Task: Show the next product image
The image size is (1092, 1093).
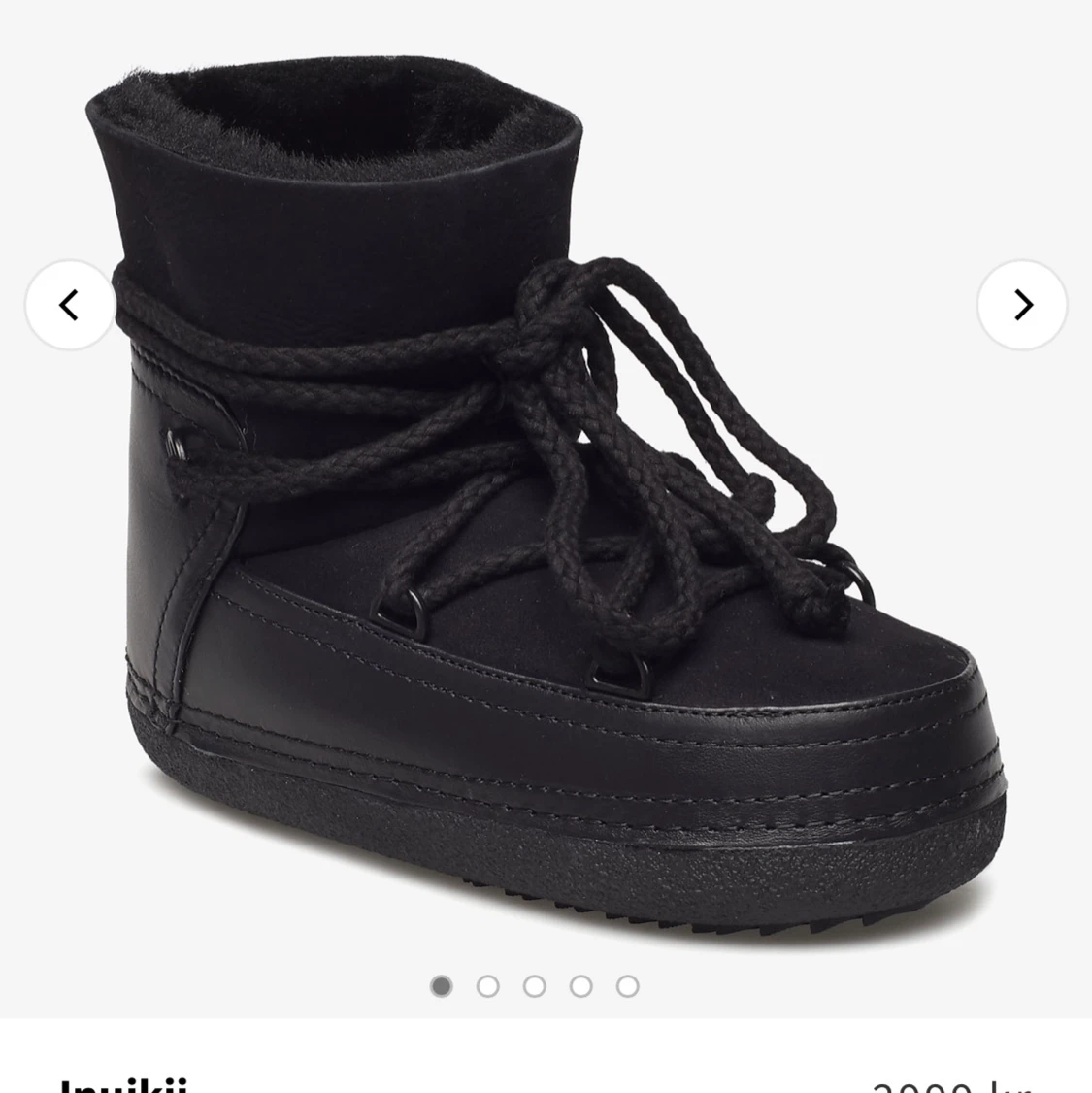Action: (x=1022, y=305)
